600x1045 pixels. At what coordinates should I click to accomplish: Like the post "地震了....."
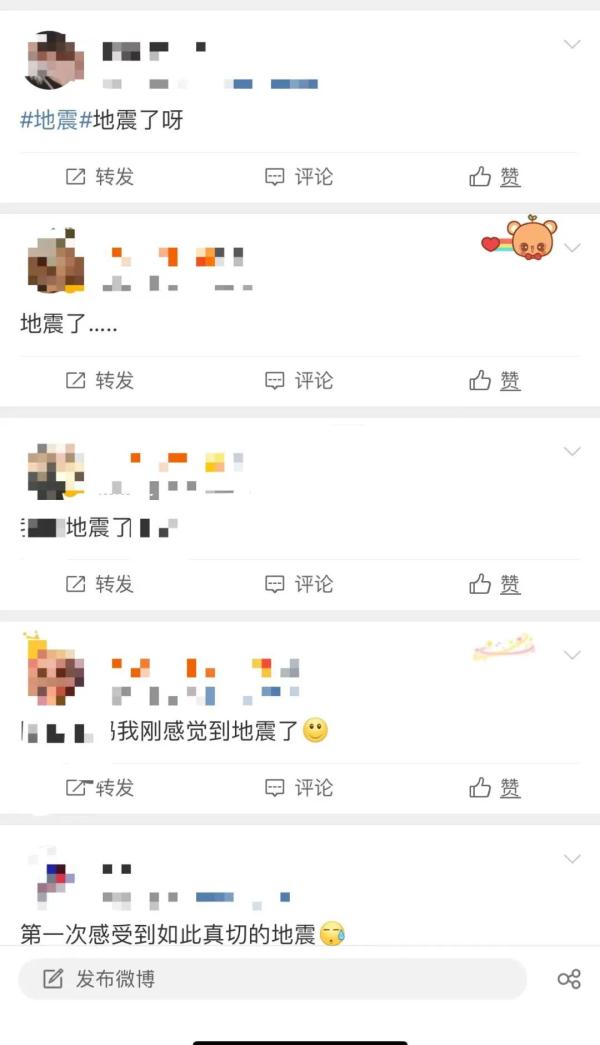click(495, 381)
